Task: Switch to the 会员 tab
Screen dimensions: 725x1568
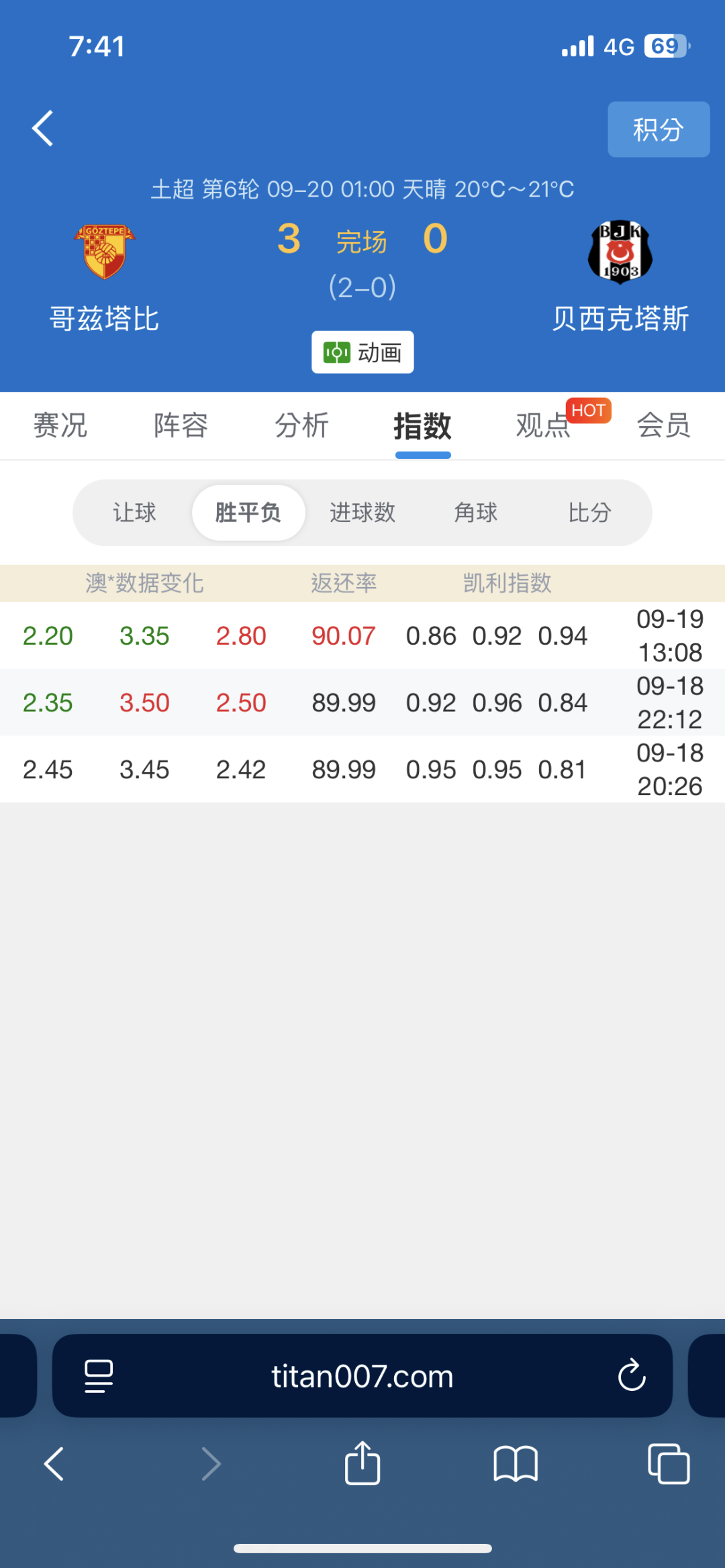Action: [x=663, y=425]
